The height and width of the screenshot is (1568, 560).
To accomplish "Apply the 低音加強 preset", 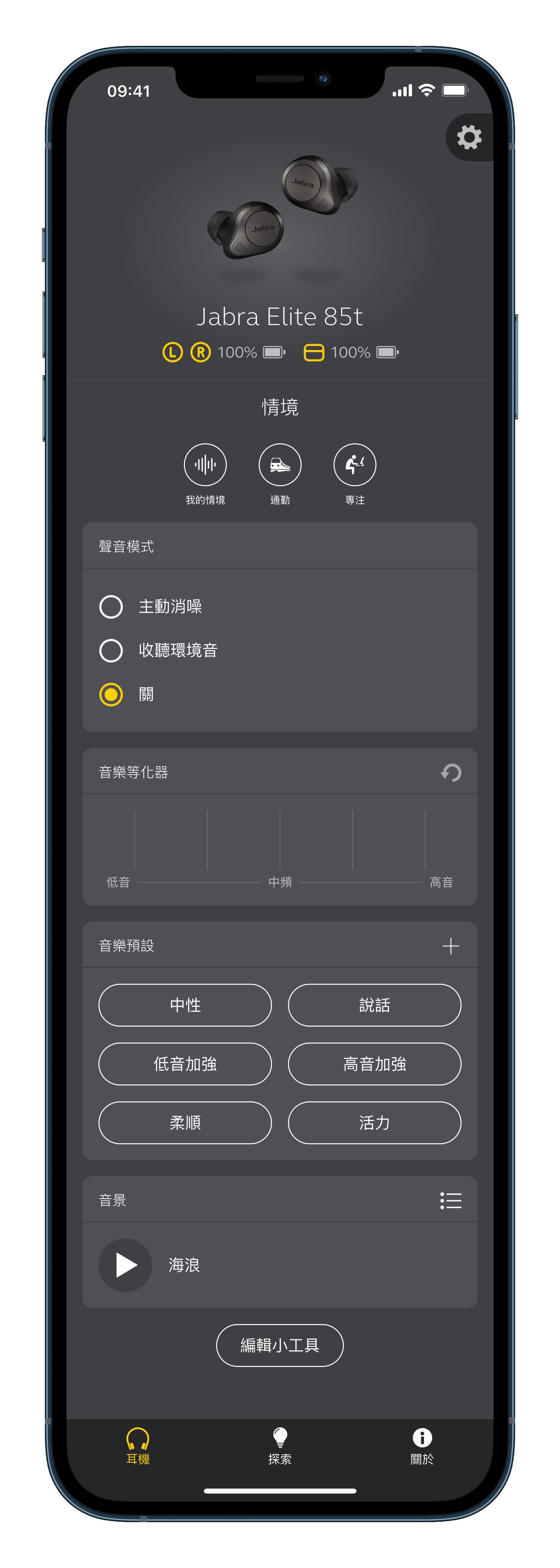I will pos(185,1064).
